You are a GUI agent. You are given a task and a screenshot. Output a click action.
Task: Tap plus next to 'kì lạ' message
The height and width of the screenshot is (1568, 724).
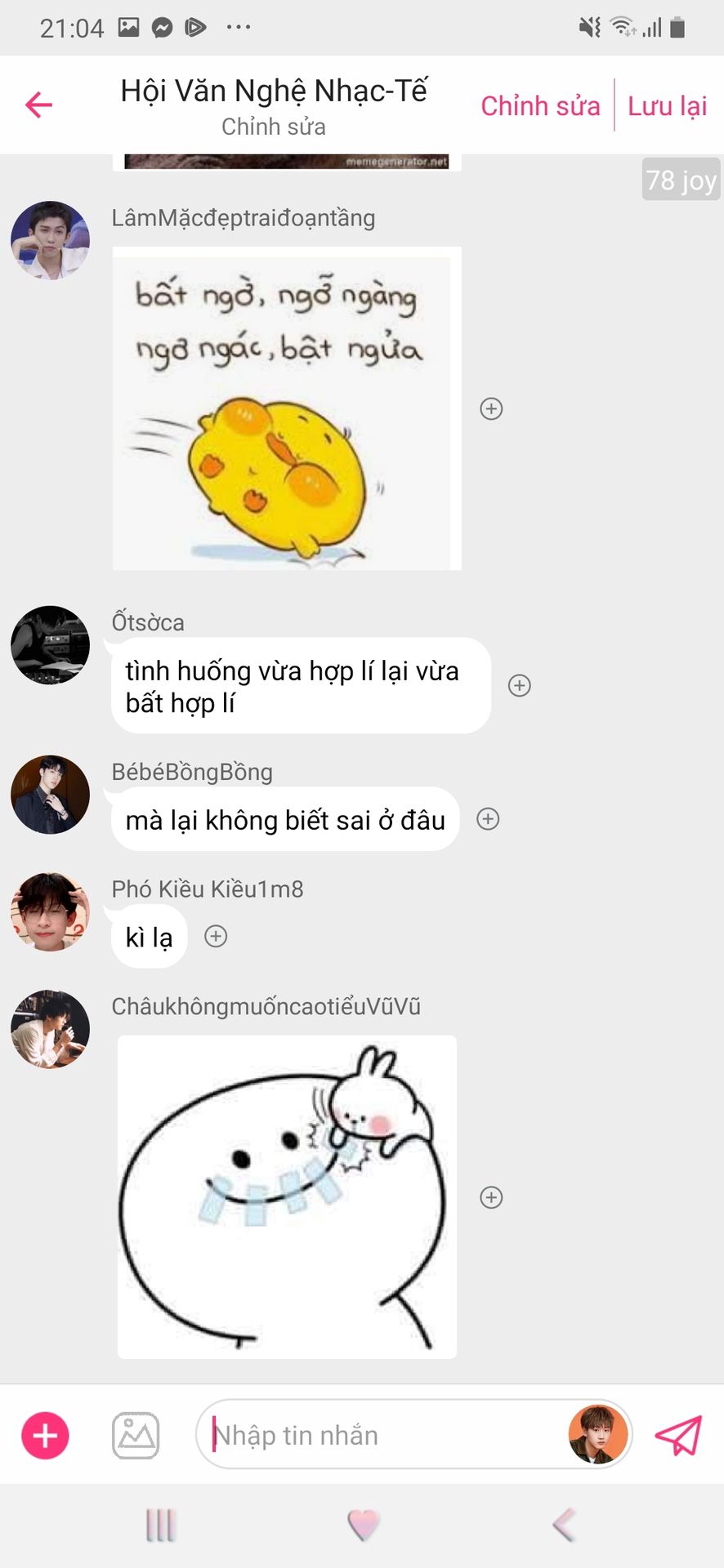coord(216,936)
